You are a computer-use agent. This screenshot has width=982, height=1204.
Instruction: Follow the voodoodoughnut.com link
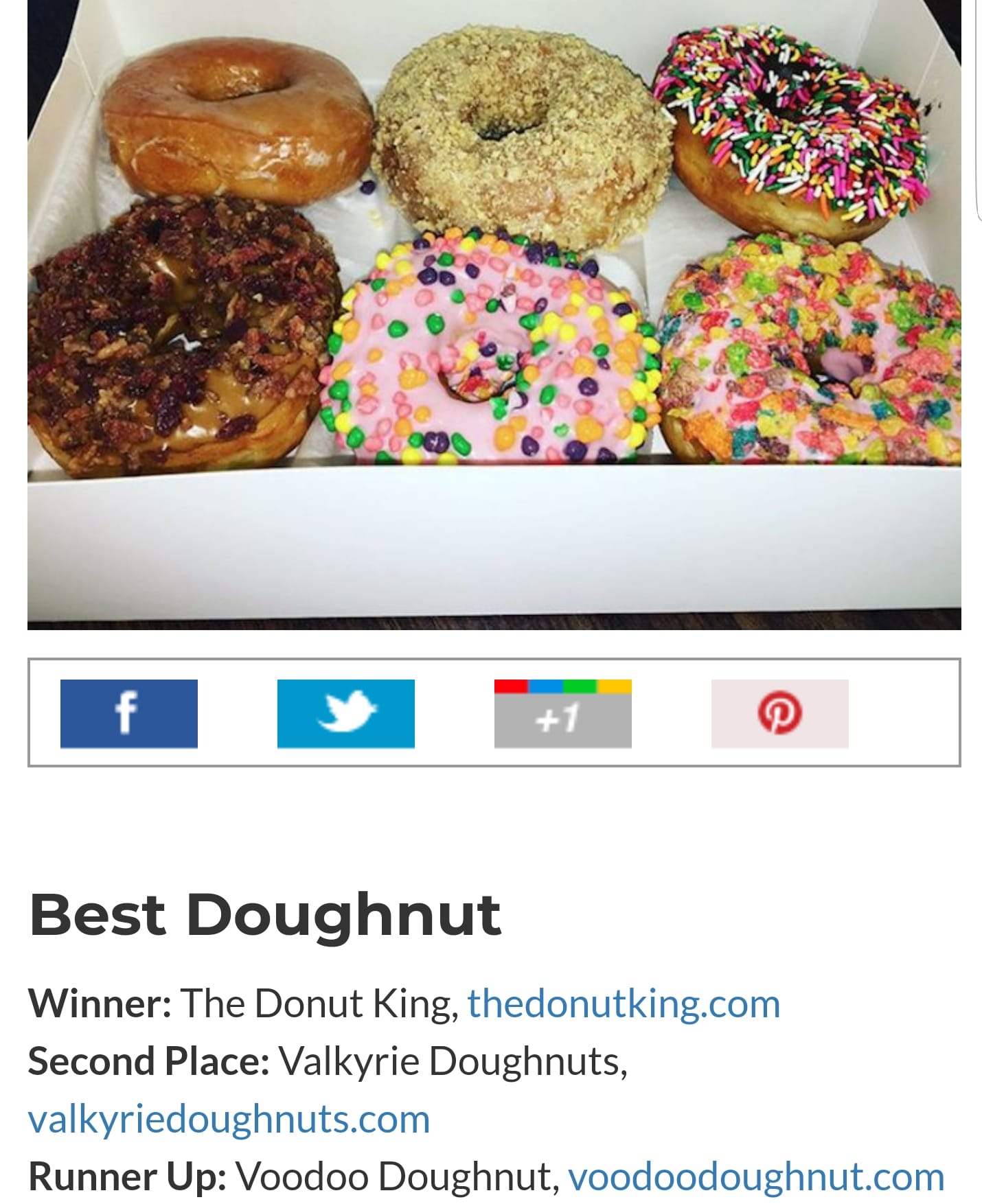click(x=756, y=1177)
